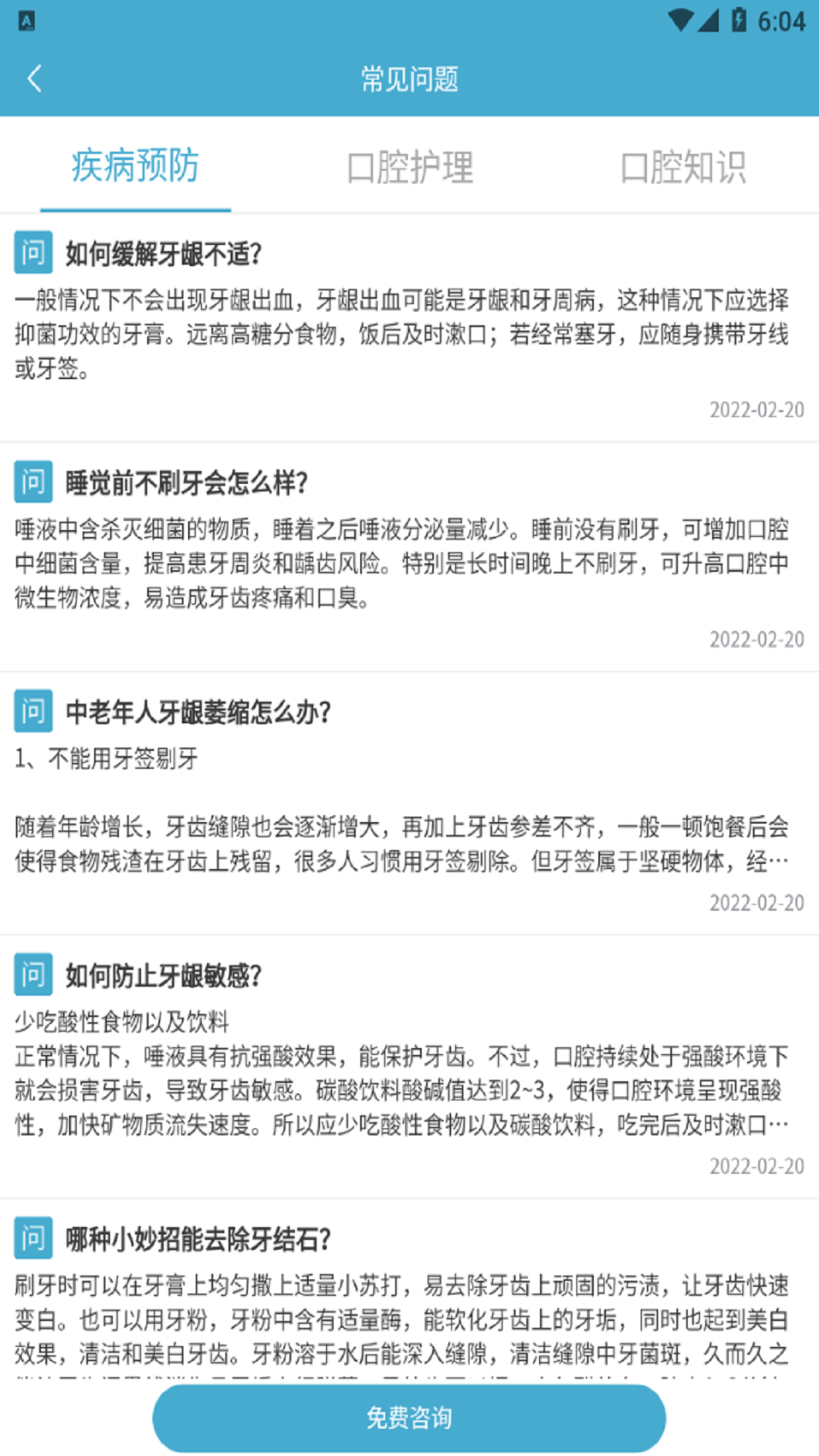Select the currently active 疾病预防 tab

click(x=136, y=168)
